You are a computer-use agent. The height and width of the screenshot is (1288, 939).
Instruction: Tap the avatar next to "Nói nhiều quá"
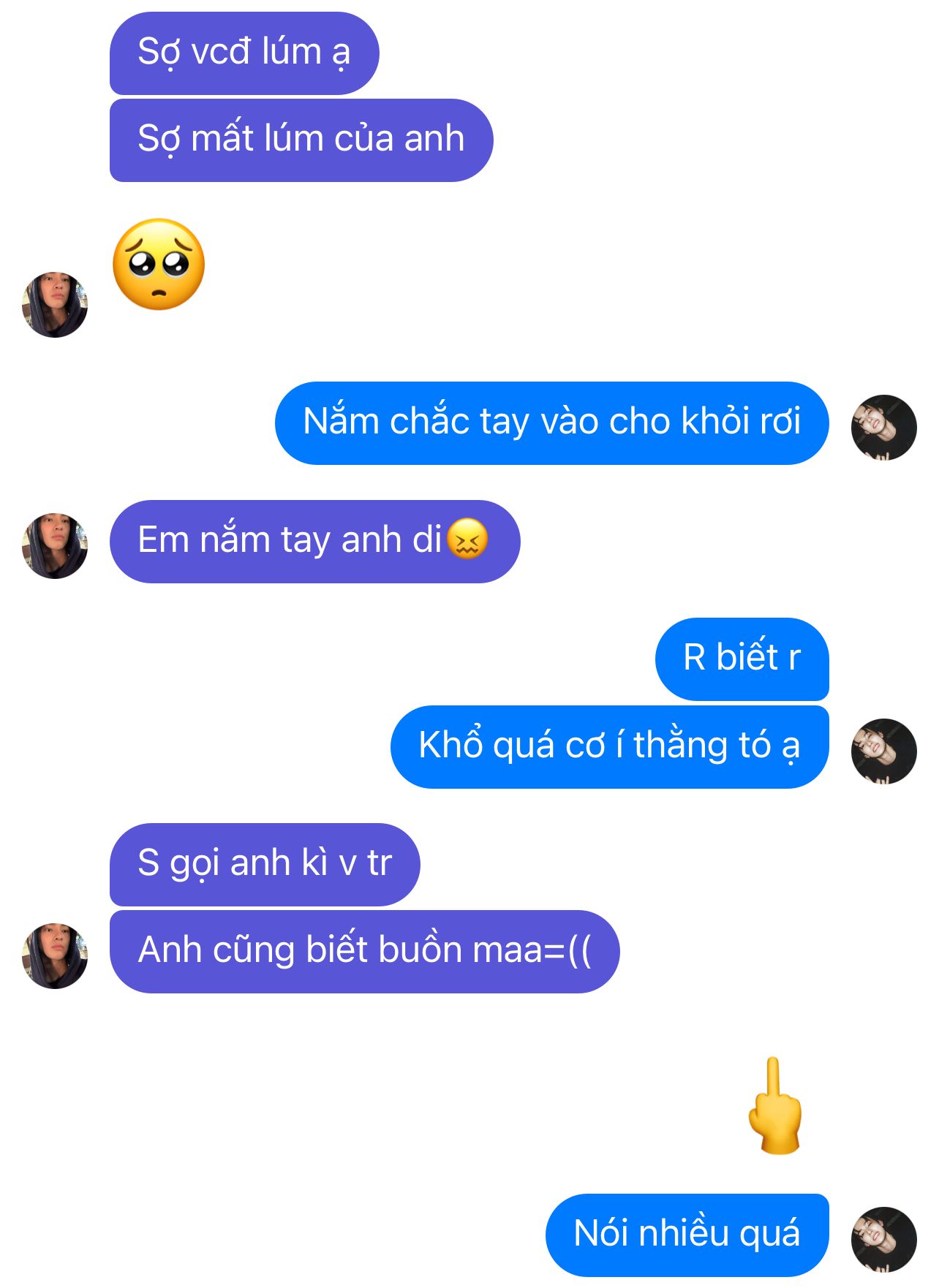coord(883,1239)
